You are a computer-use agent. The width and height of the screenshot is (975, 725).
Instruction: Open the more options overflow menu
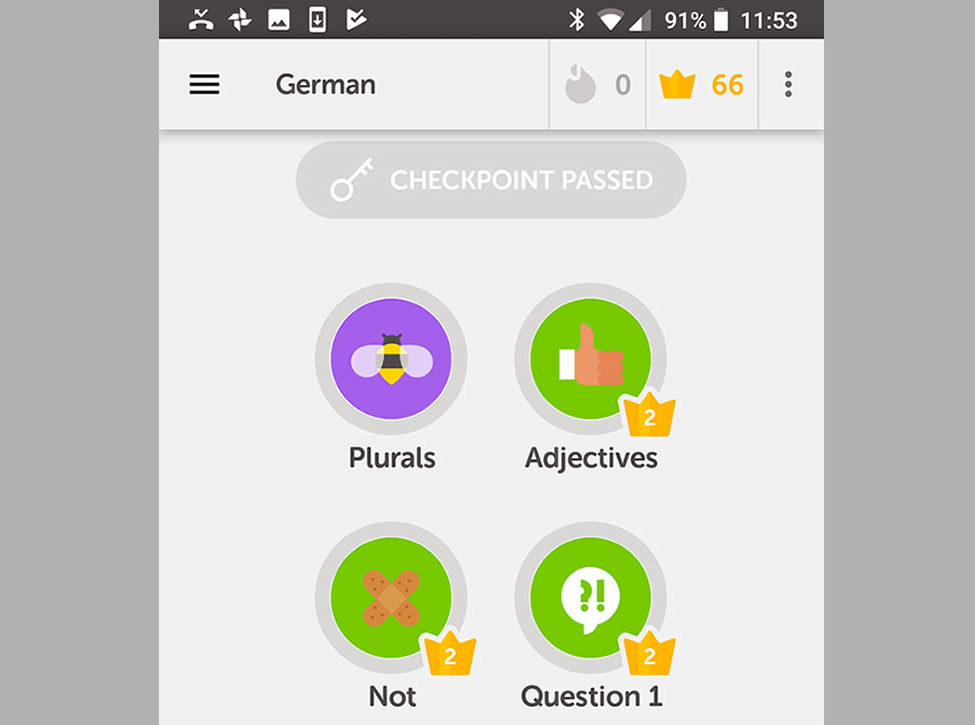788,85
